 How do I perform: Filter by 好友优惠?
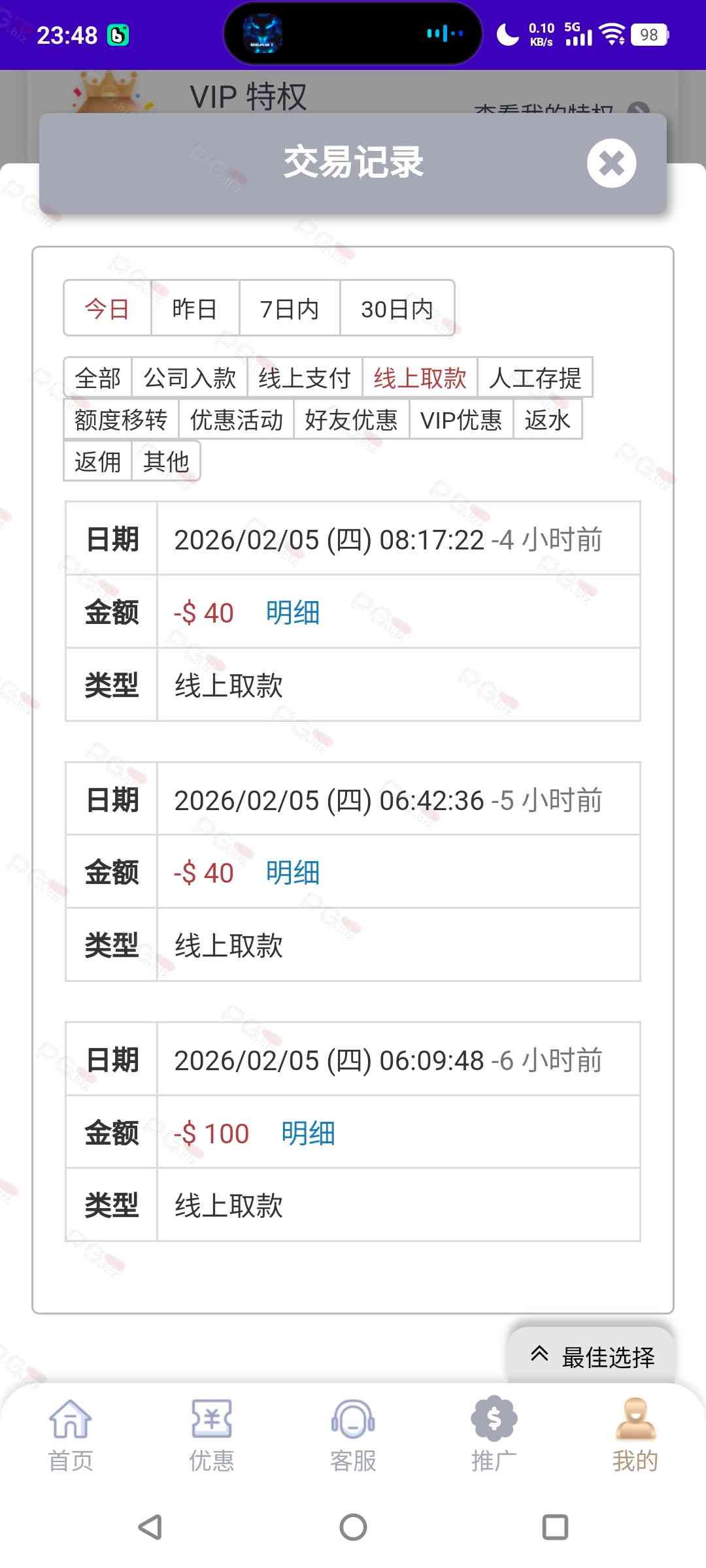click(x=351, y=419)
